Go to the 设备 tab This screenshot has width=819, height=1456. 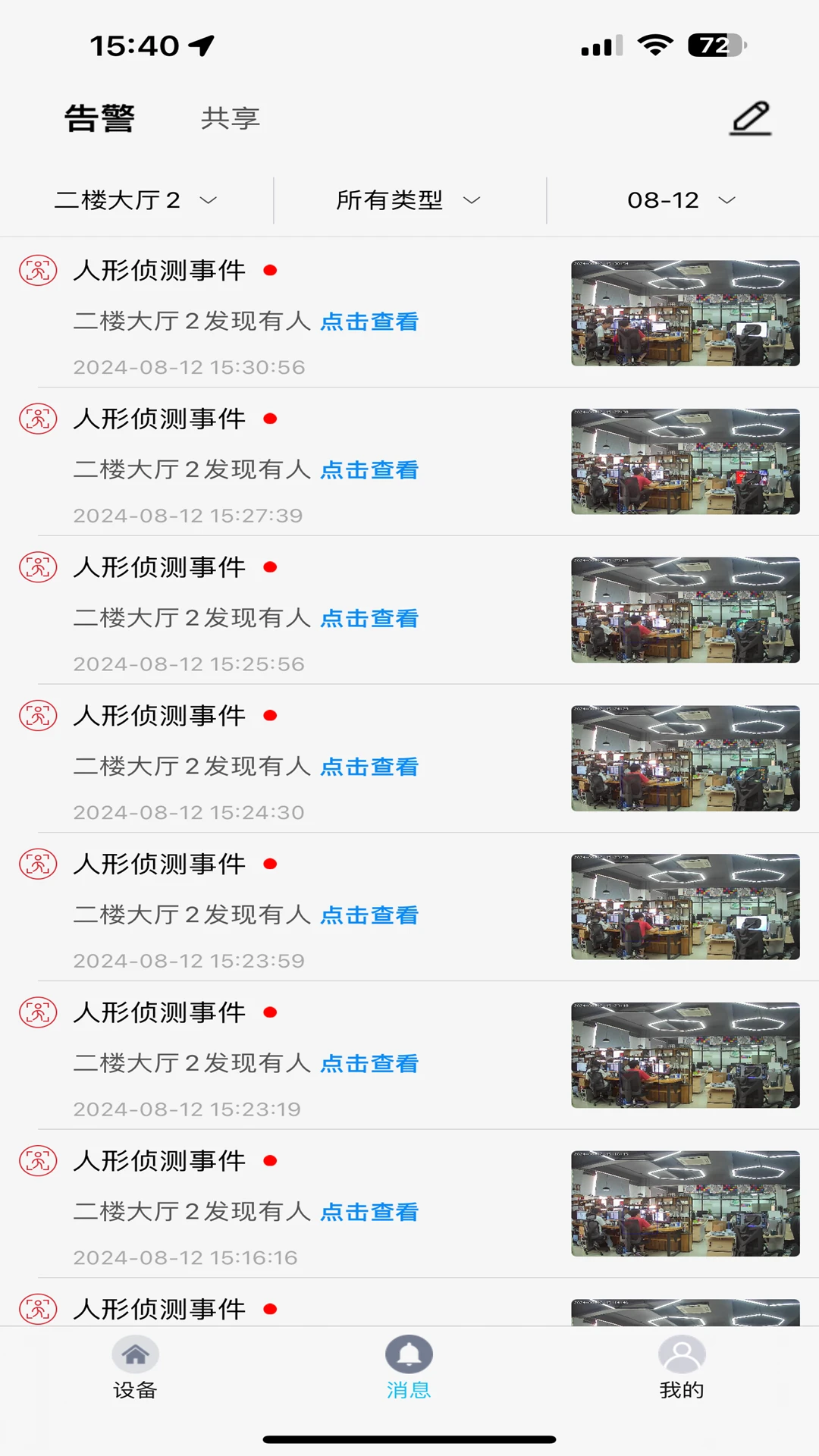pos(136,1369)
